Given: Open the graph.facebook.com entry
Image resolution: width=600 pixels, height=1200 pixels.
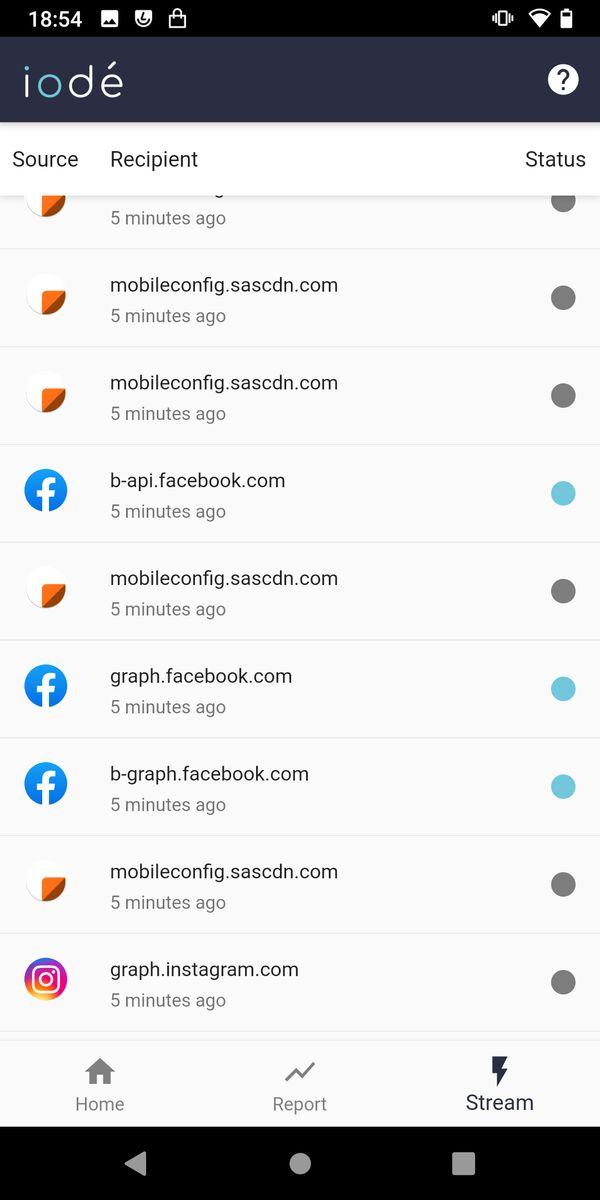Looking at the screenshot, I should pyautogui.click(x=300, y=690).
